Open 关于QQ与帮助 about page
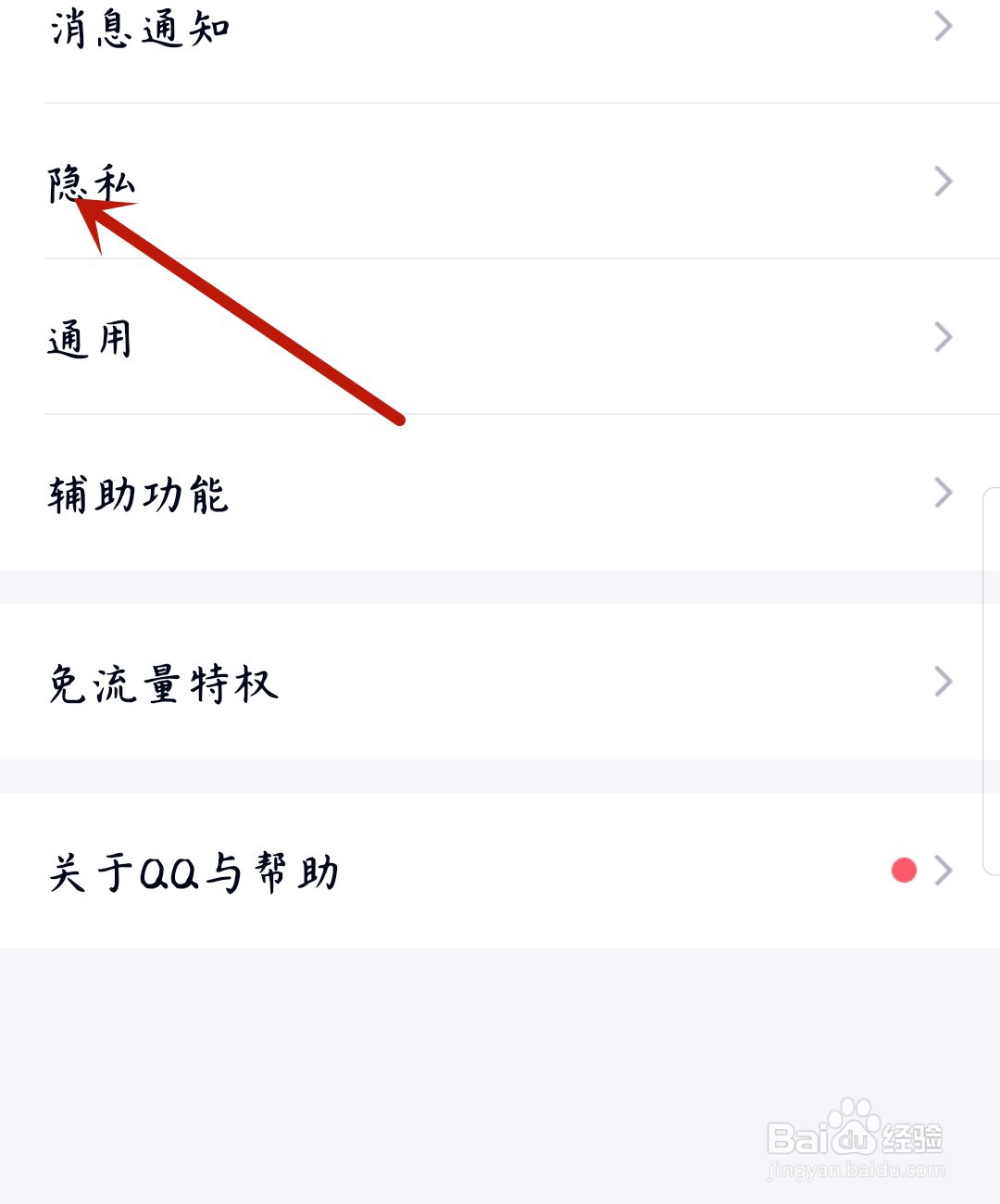Image resolution: width=1000 pixels, height=1204 pixels. point(194,871)
